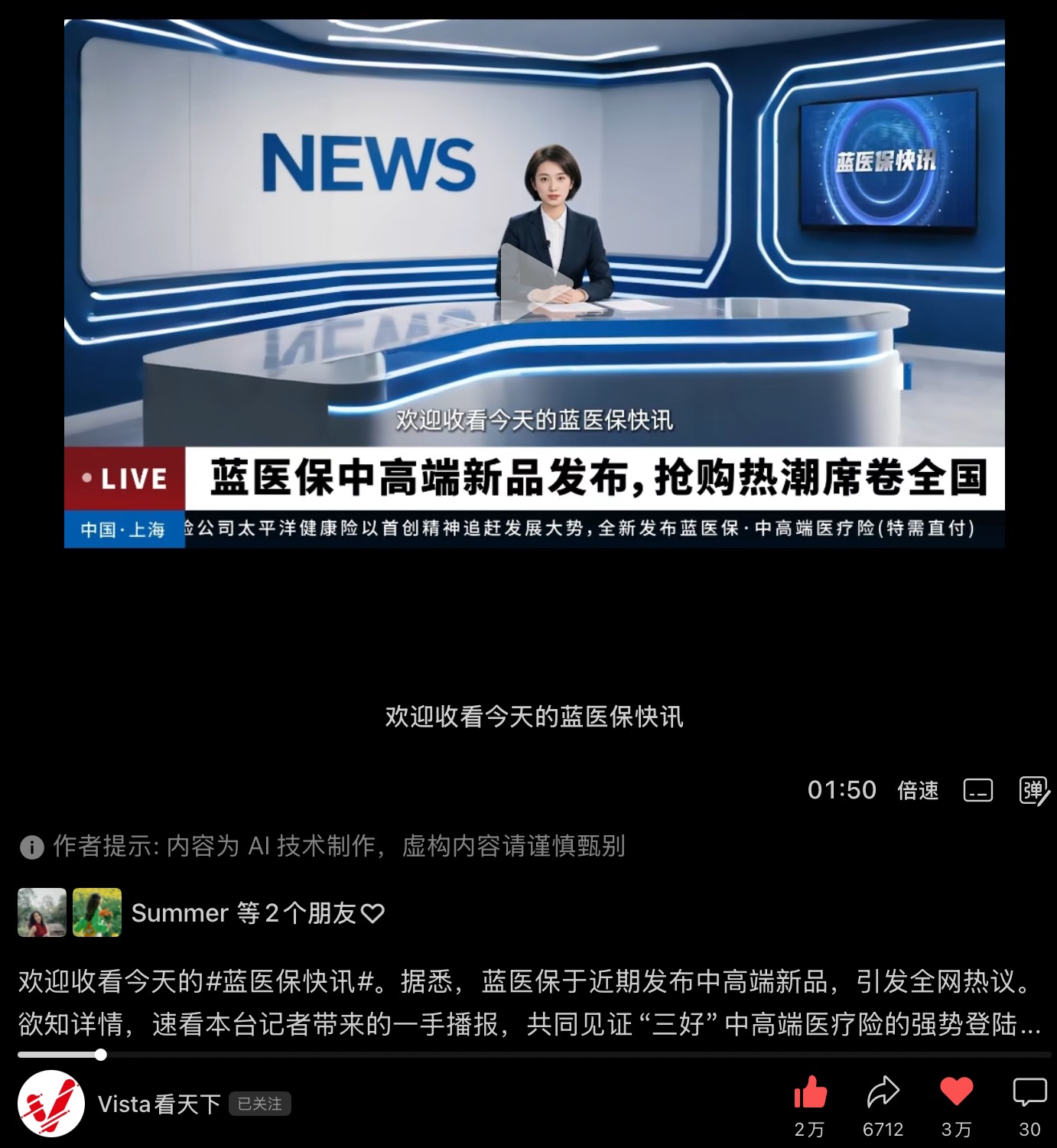
Task: Tap the red heart icon with 3万
Action: [x=956, y=1092]
